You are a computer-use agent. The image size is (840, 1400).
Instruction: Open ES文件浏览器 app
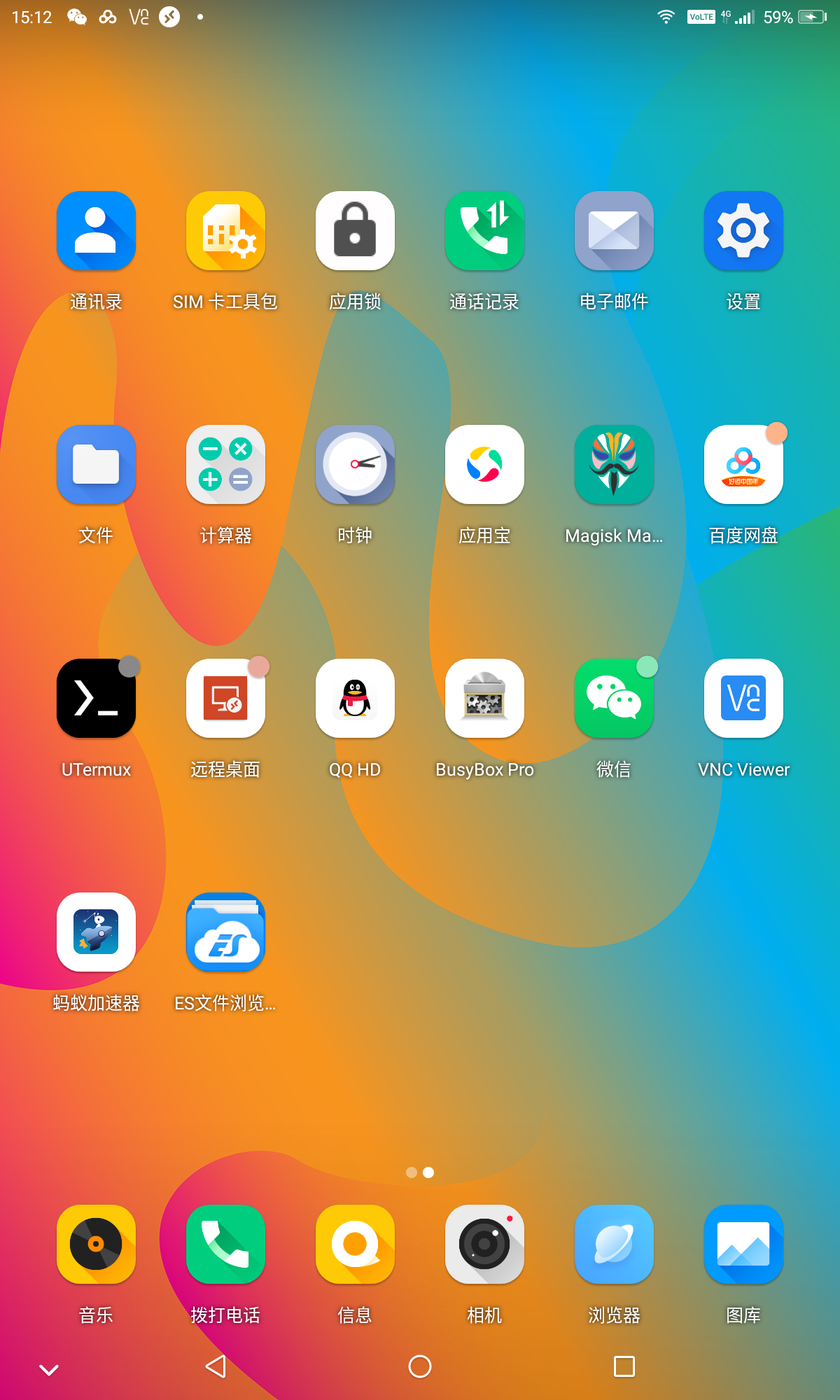(225, 932)
